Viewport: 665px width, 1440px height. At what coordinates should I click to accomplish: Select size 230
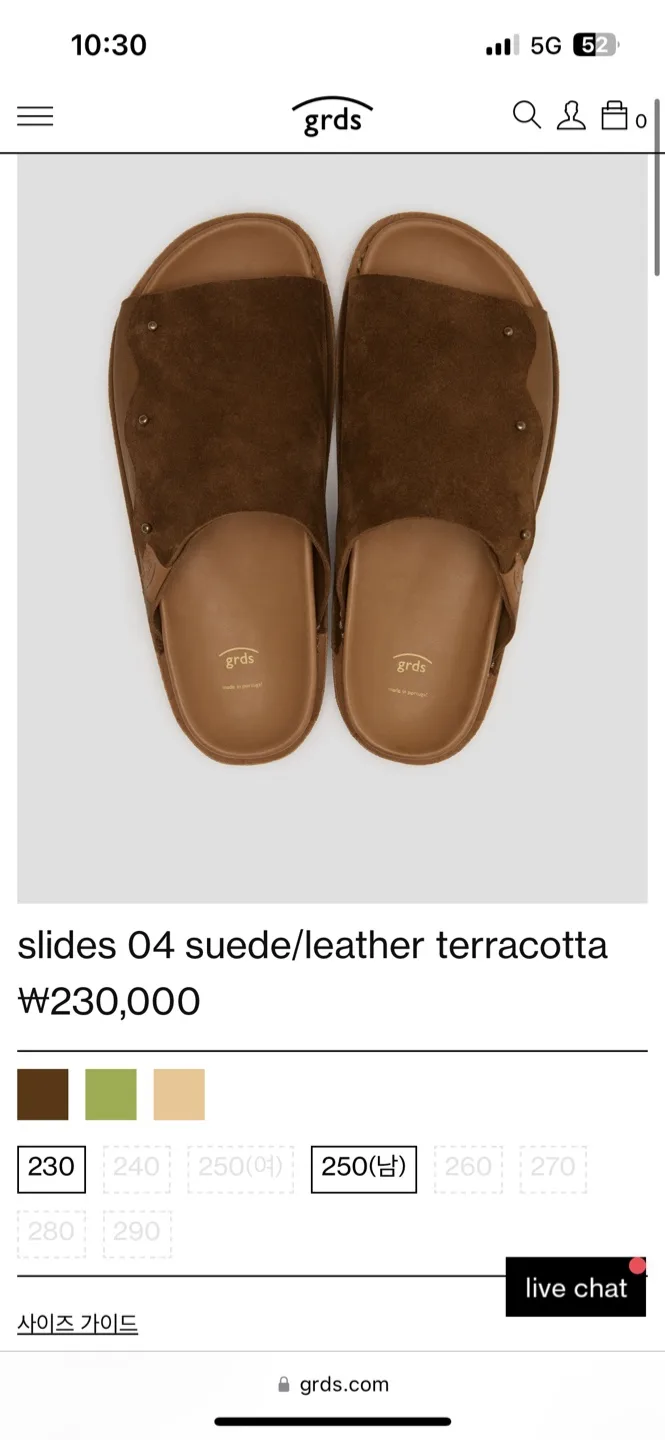click(x=51, y=1167)
